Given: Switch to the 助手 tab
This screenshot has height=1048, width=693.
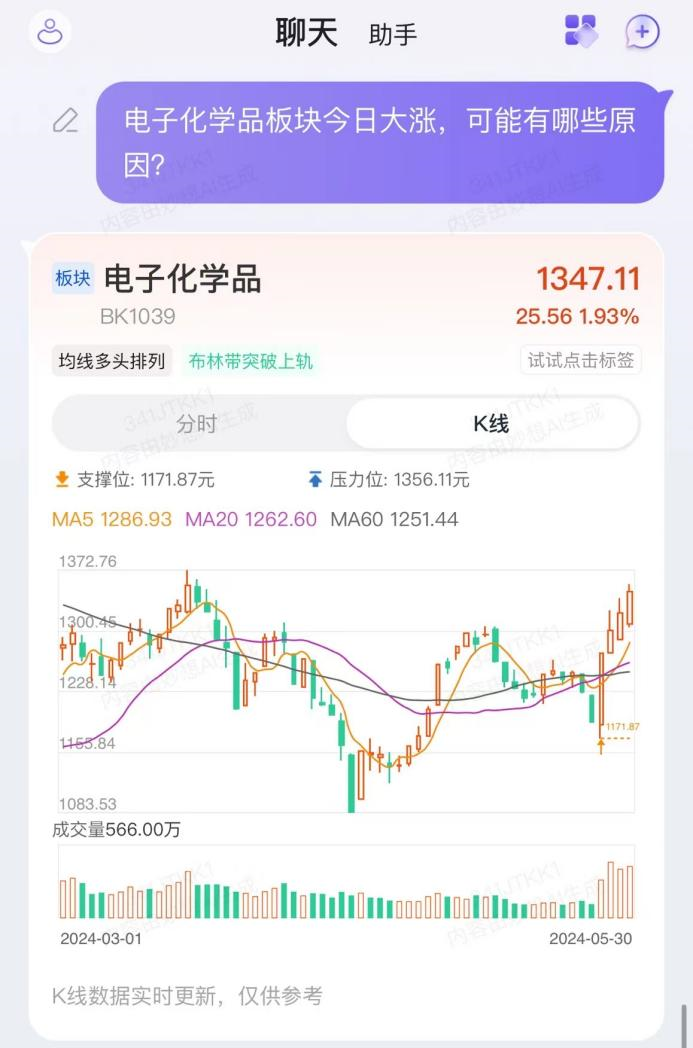Looking at the screenshot, I should coord(392,35).
